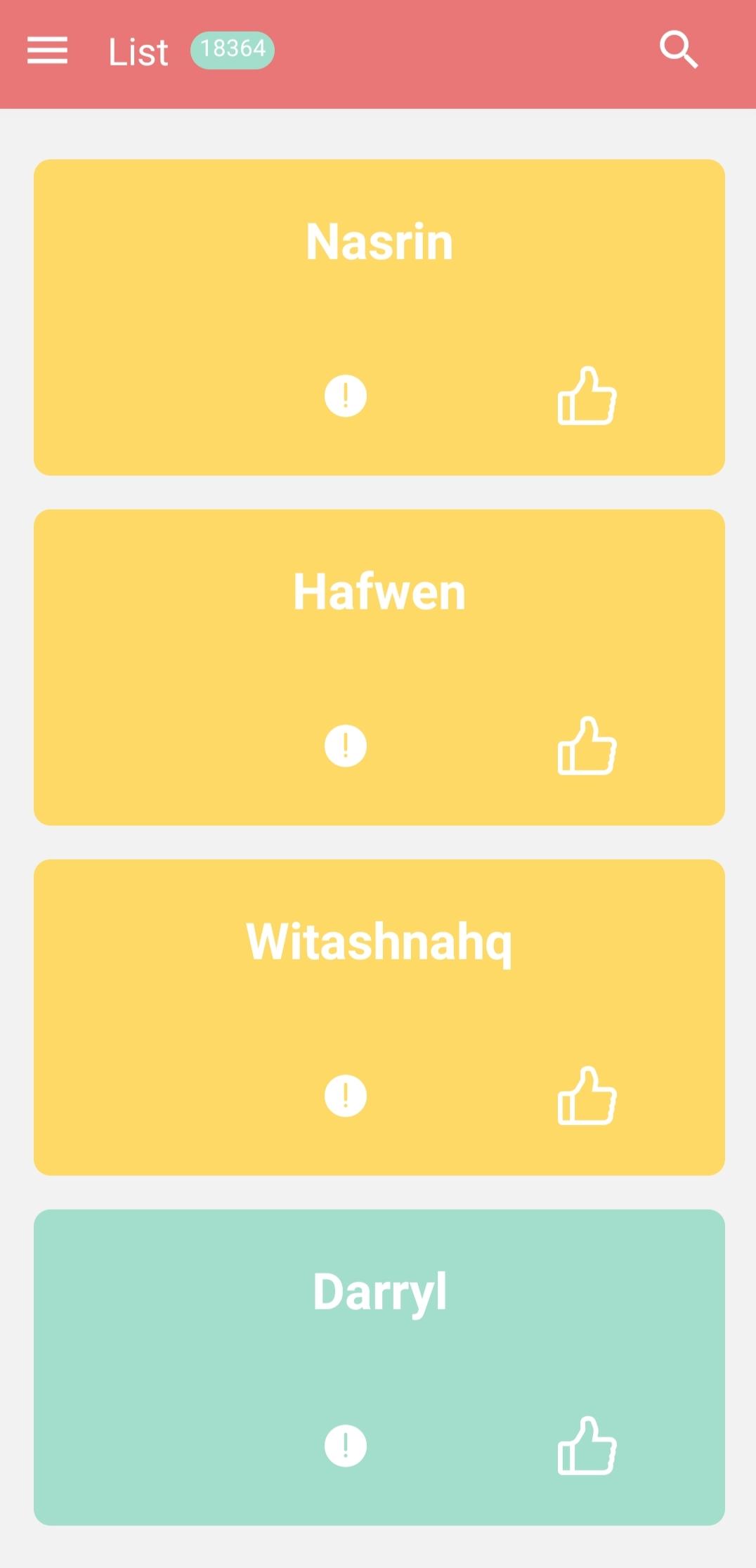Open the Nasrin name card

pos(379,317)
